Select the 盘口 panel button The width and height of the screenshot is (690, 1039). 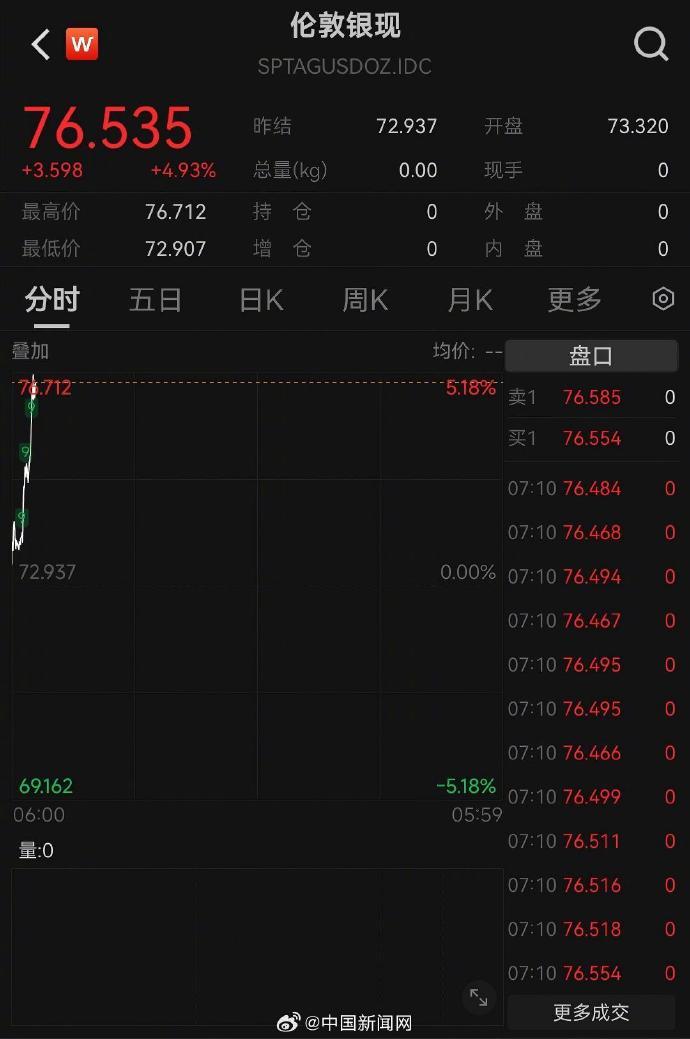pyautogui.click(x=591, y=356)
